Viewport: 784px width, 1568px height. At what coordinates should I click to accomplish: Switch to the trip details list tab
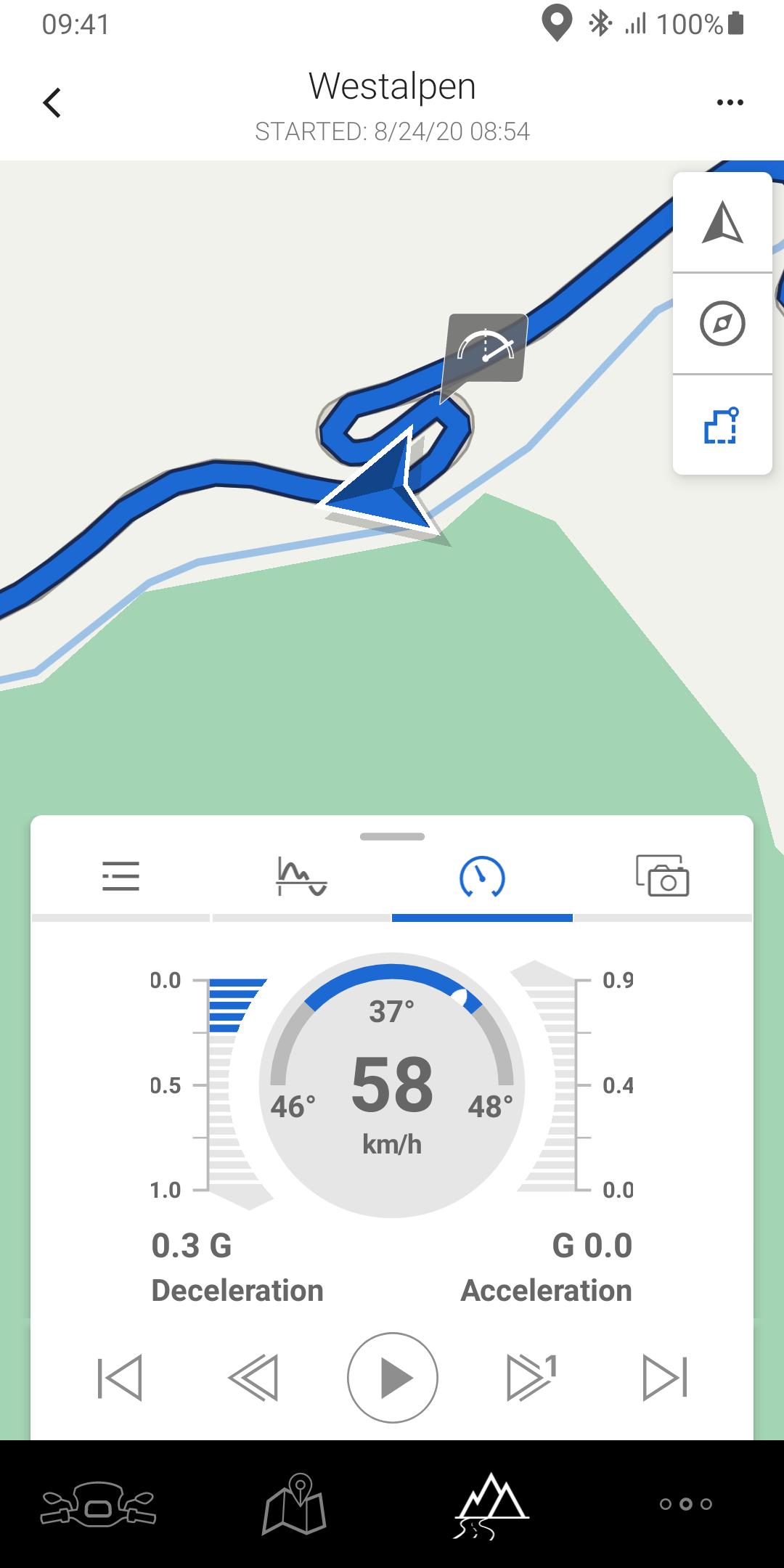(x=121, y=876)
